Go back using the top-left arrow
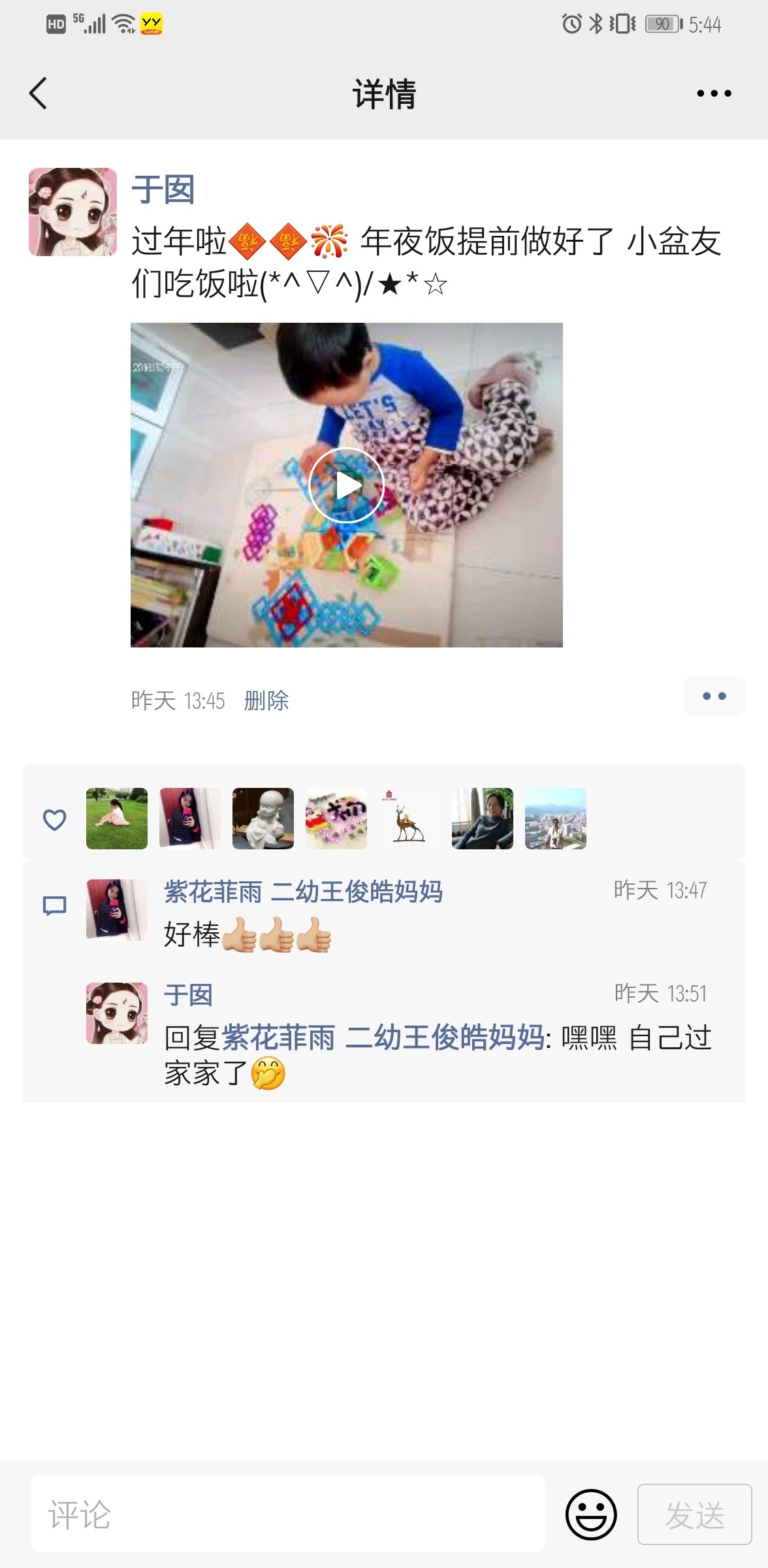Screen dimensions: 768x1568 point(39,93)
